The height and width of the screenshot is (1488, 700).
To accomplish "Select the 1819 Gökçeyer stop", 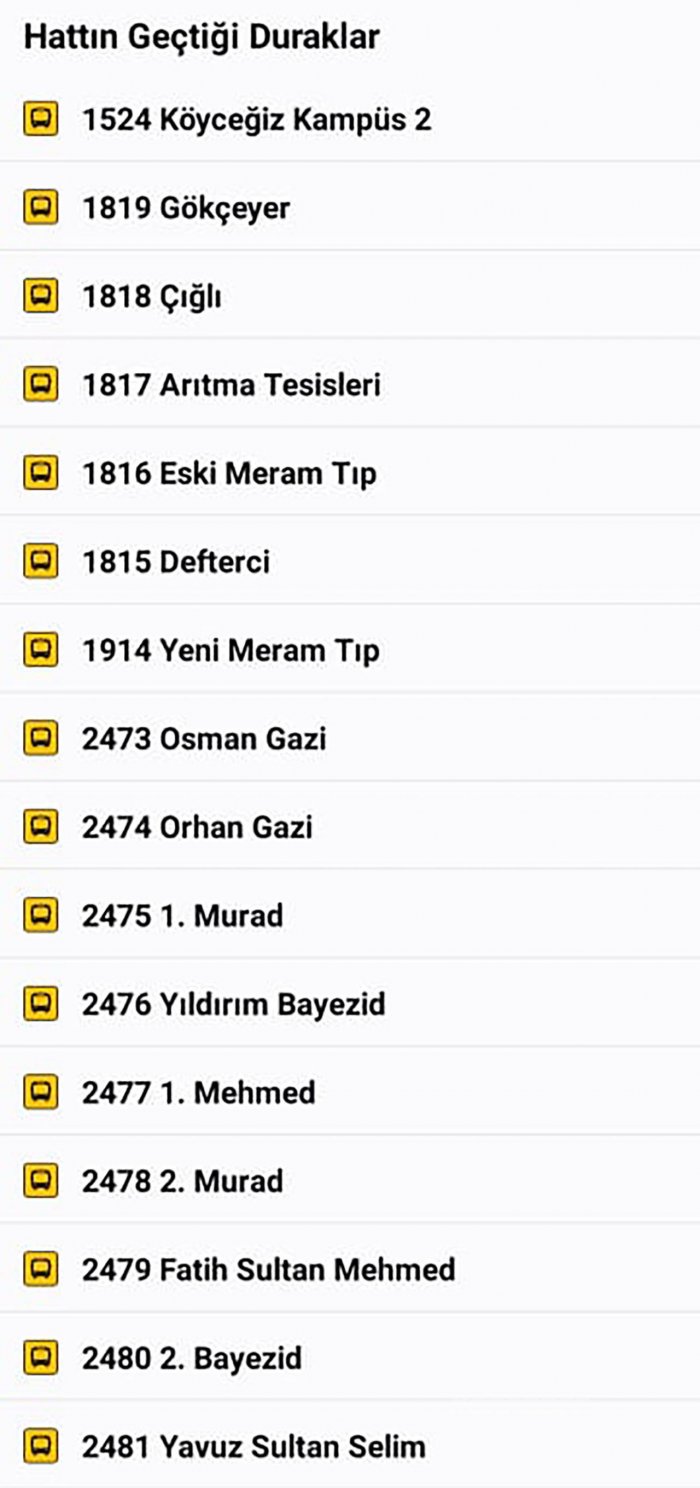I will click(x=350, y=208).
